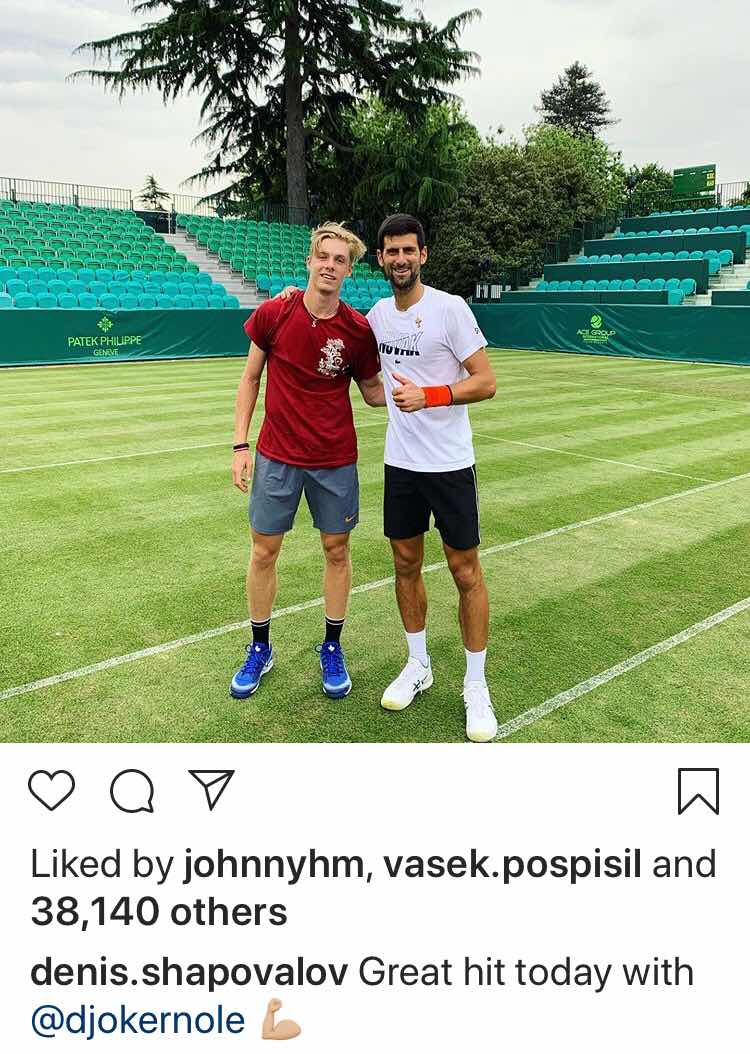
Task: Open comments with the speech bubble icon
Action: click(132, 791)
